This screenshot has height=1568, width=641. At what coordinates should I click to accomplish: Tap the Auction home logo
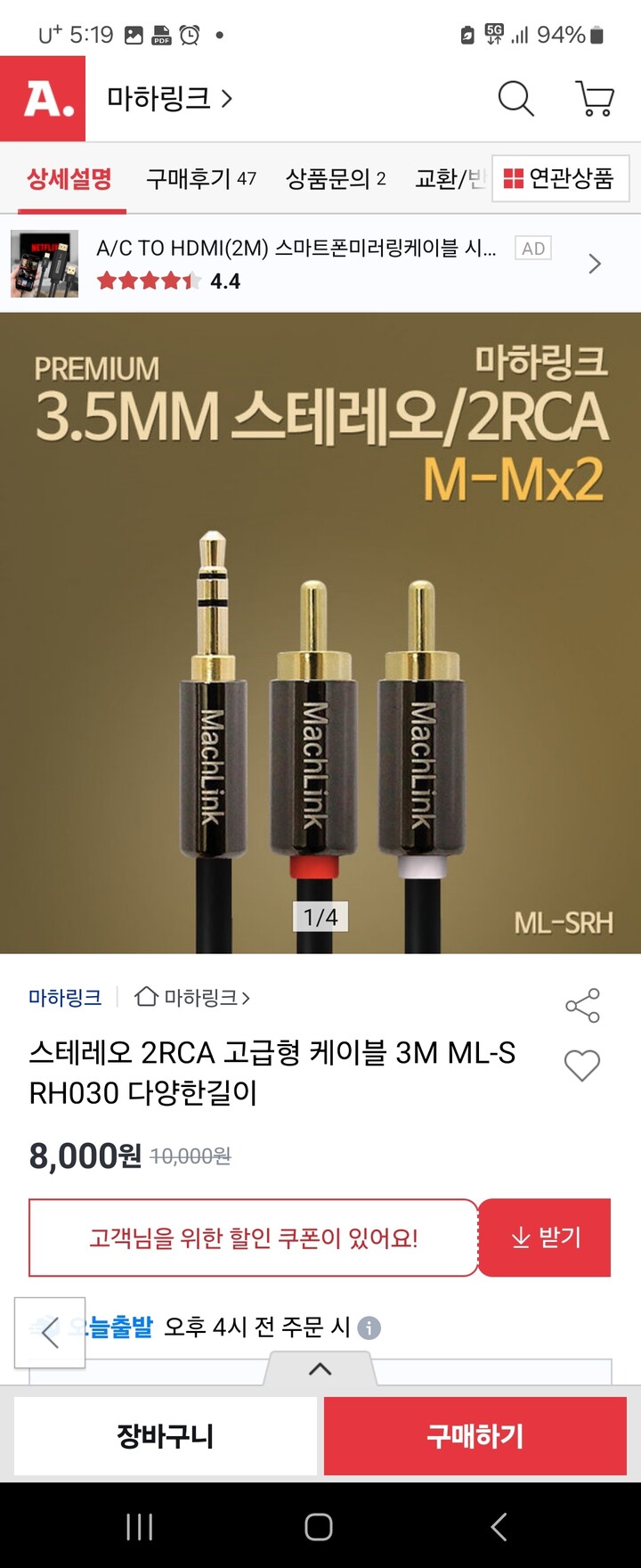click(x=41, y=100)
